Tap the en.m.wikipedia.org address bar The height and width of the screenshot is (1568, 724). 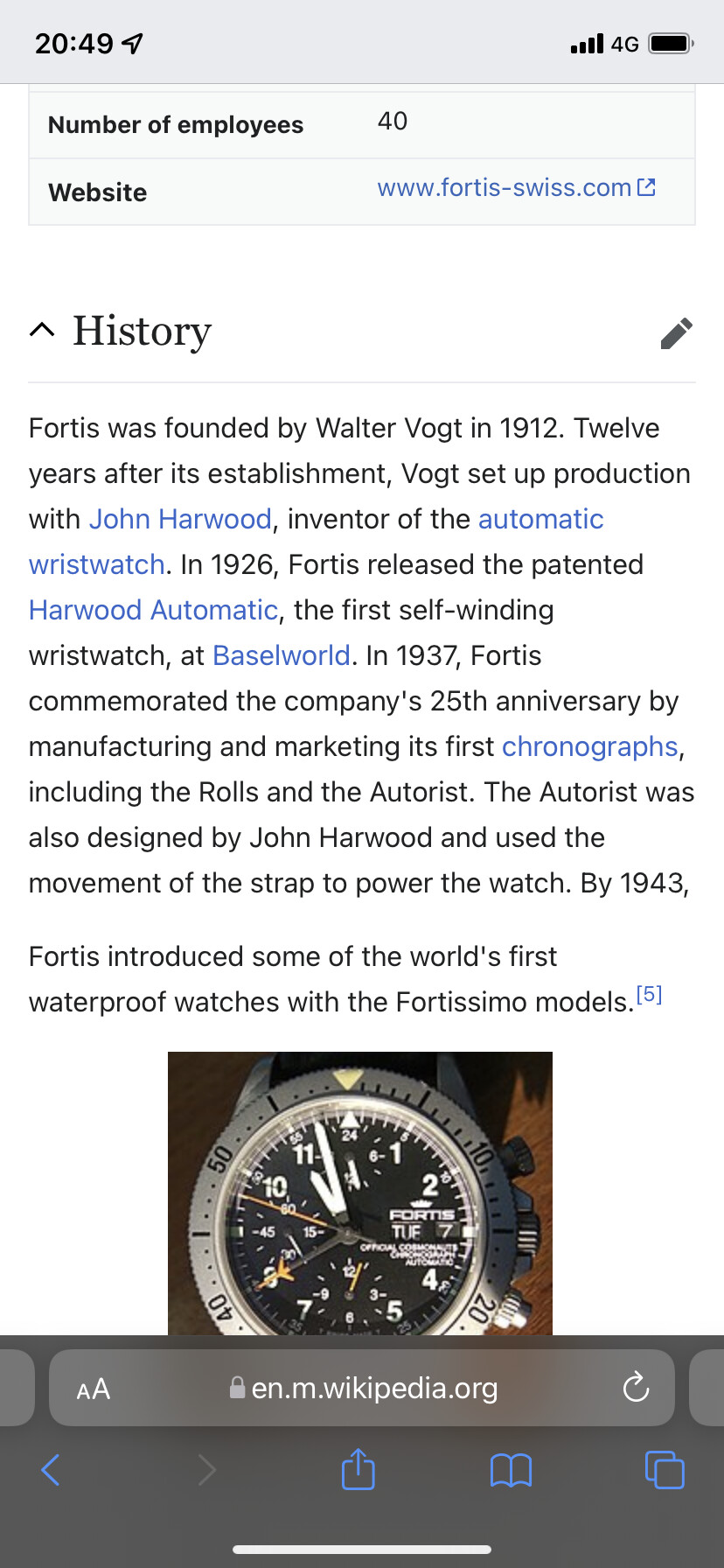pos(362,1388)
